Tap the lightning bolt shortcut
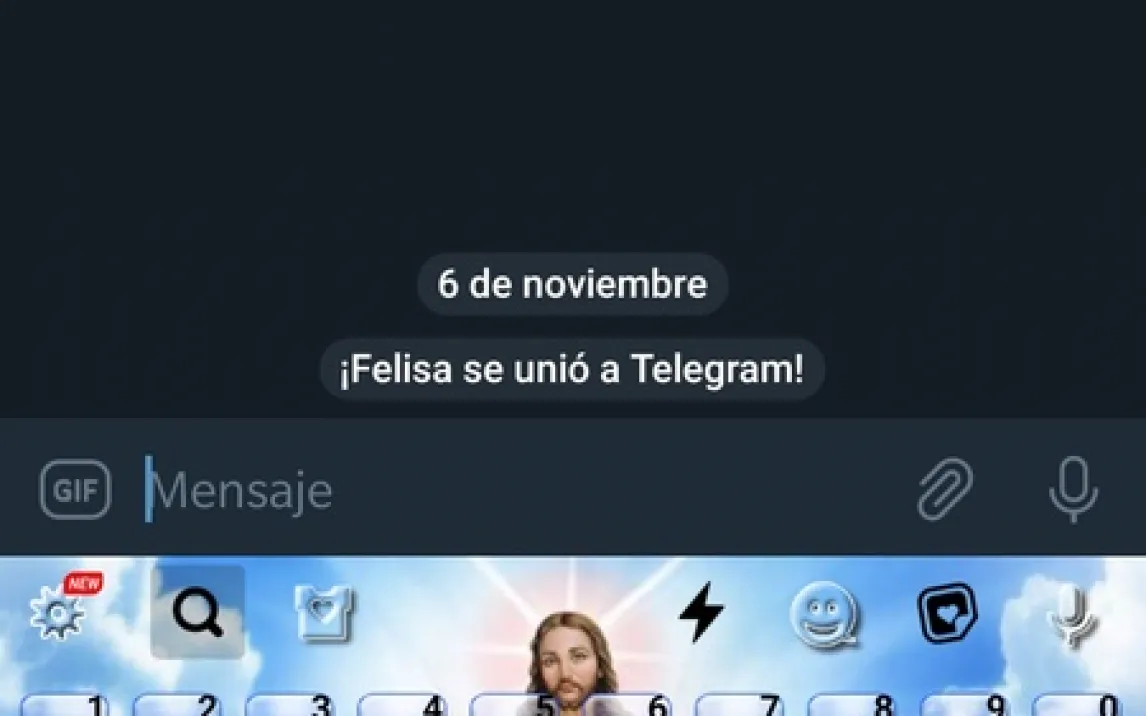Image resolution: width=1146 pixels, height=716 pixels. point(701,612)
